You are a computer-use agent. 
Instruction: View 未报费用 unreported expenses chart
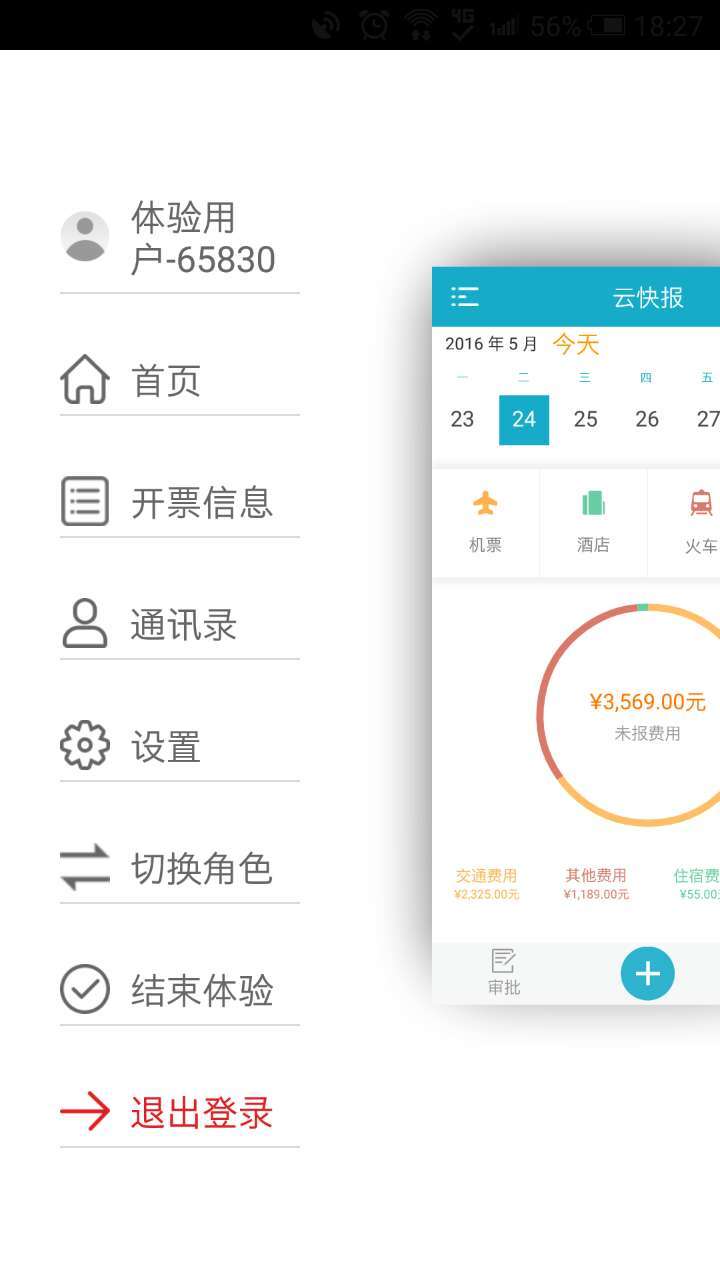pos(647,715)
